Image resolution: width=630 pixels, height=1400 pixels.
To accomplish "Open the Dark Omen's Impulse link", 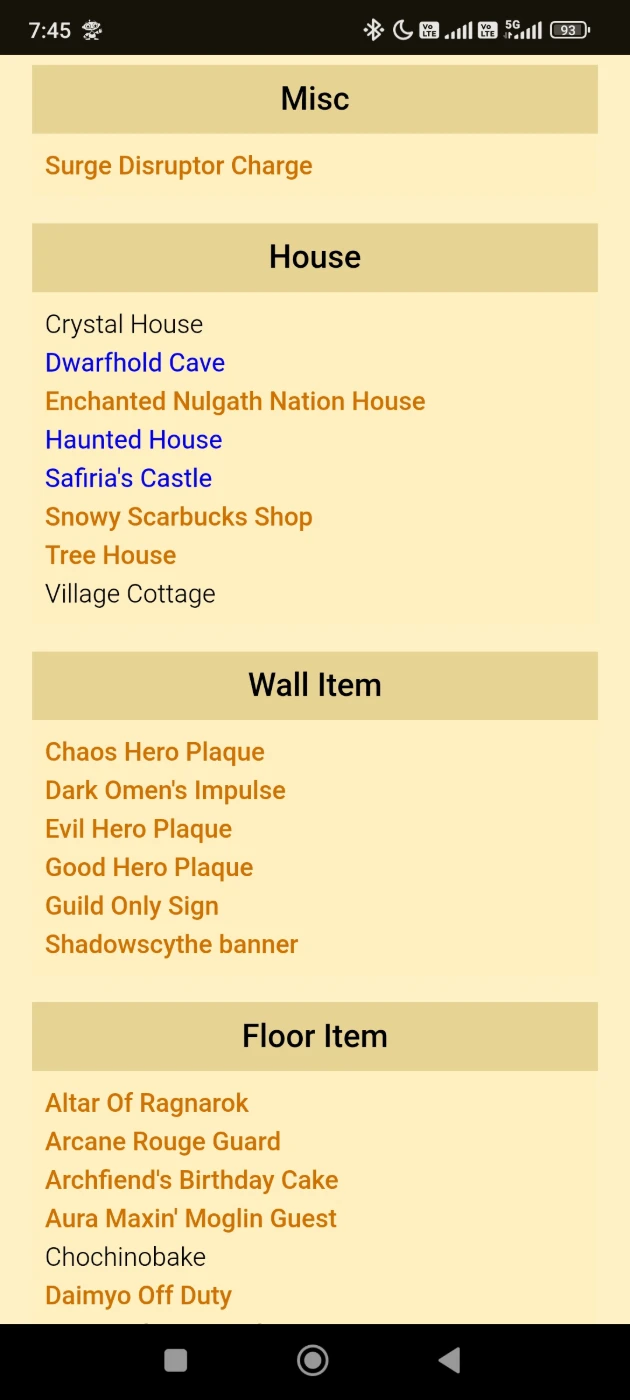I will [x=165, y=790].
